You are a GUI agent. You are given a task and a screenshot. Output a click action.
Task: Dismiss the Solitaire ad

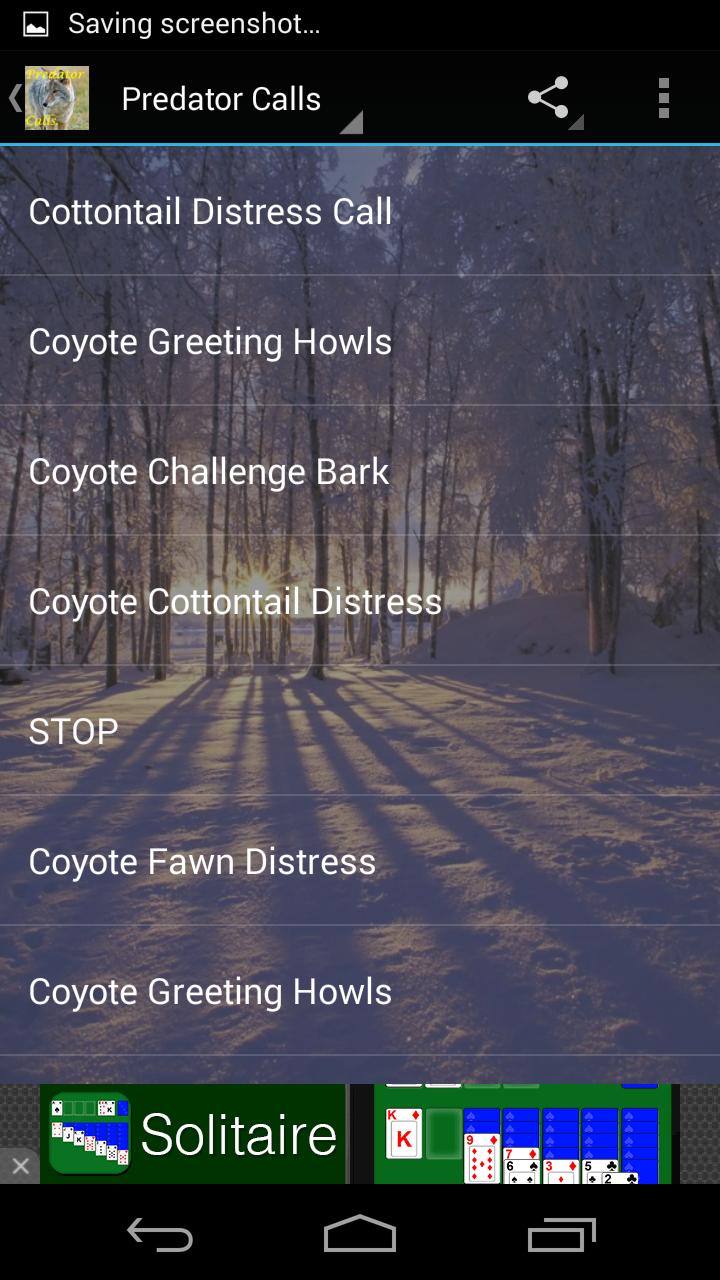[20, 1166]
